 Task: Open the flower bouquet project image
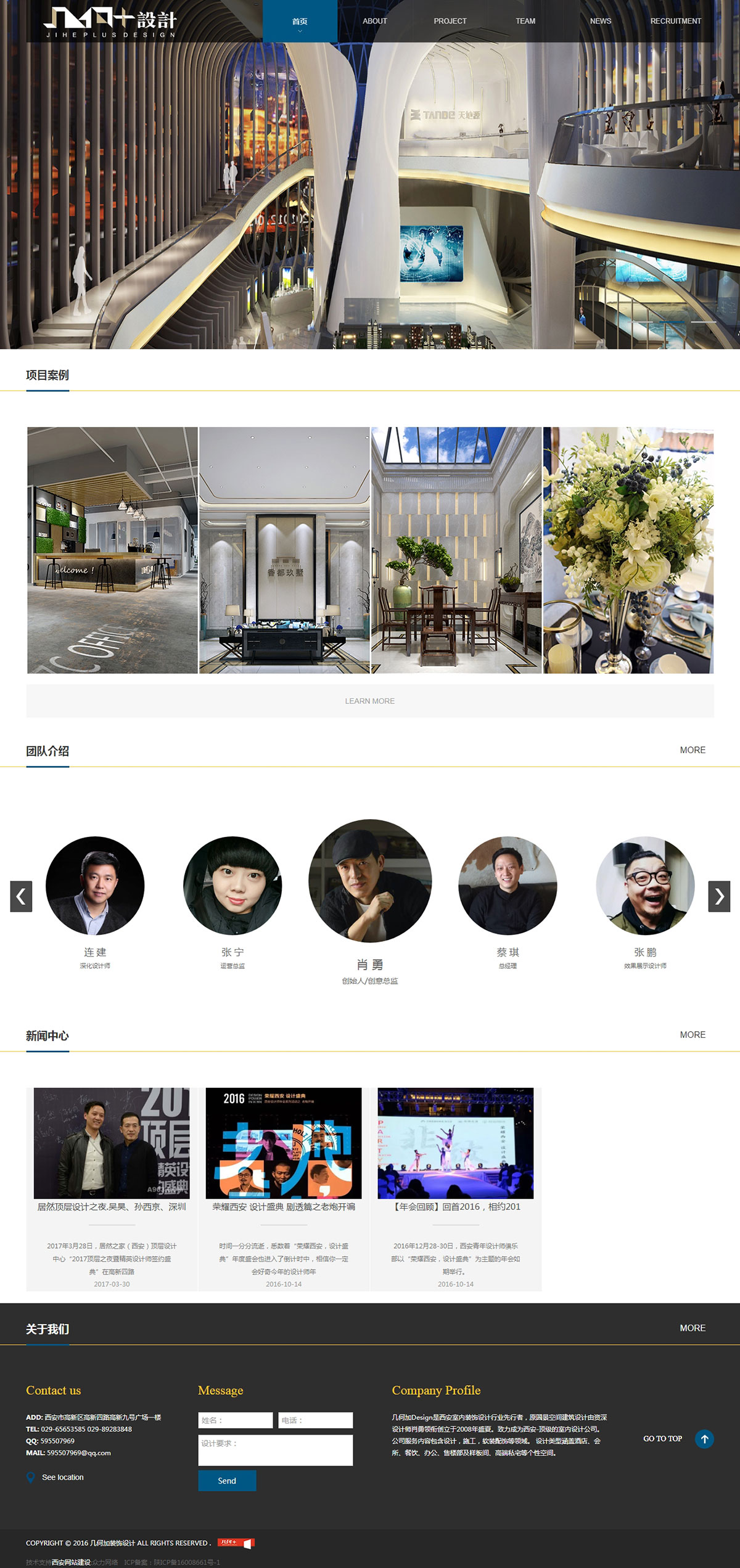628,550
